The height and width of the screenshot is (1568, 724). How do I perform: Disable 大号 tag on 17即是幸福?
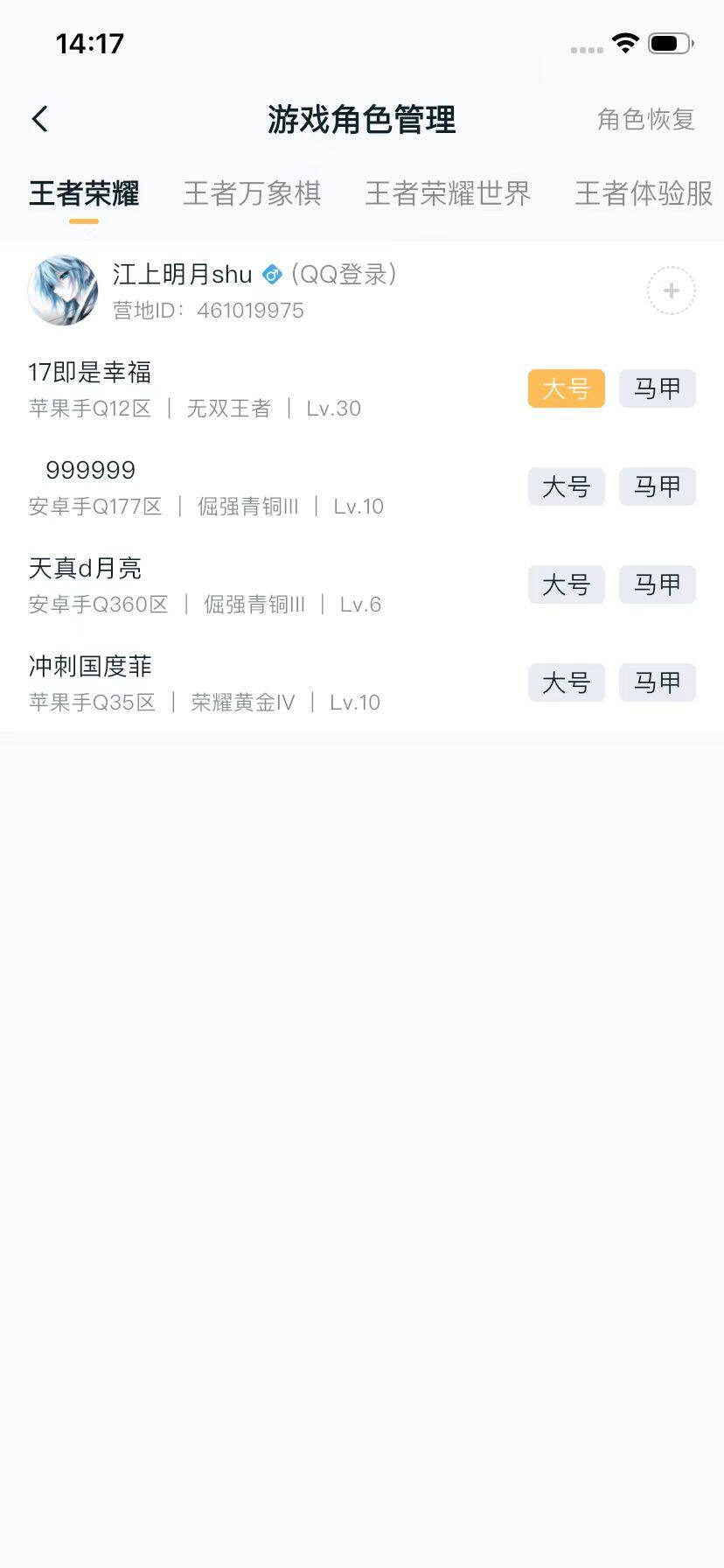pos(566,388)
